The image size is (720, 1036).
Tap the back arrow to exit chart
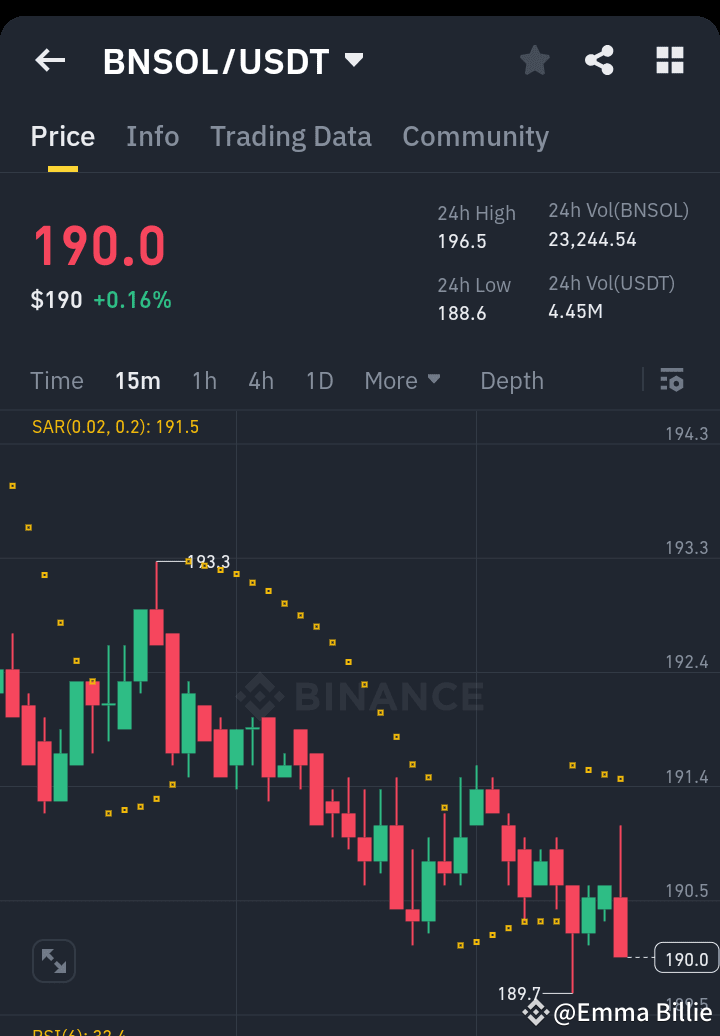pos(49,60)
